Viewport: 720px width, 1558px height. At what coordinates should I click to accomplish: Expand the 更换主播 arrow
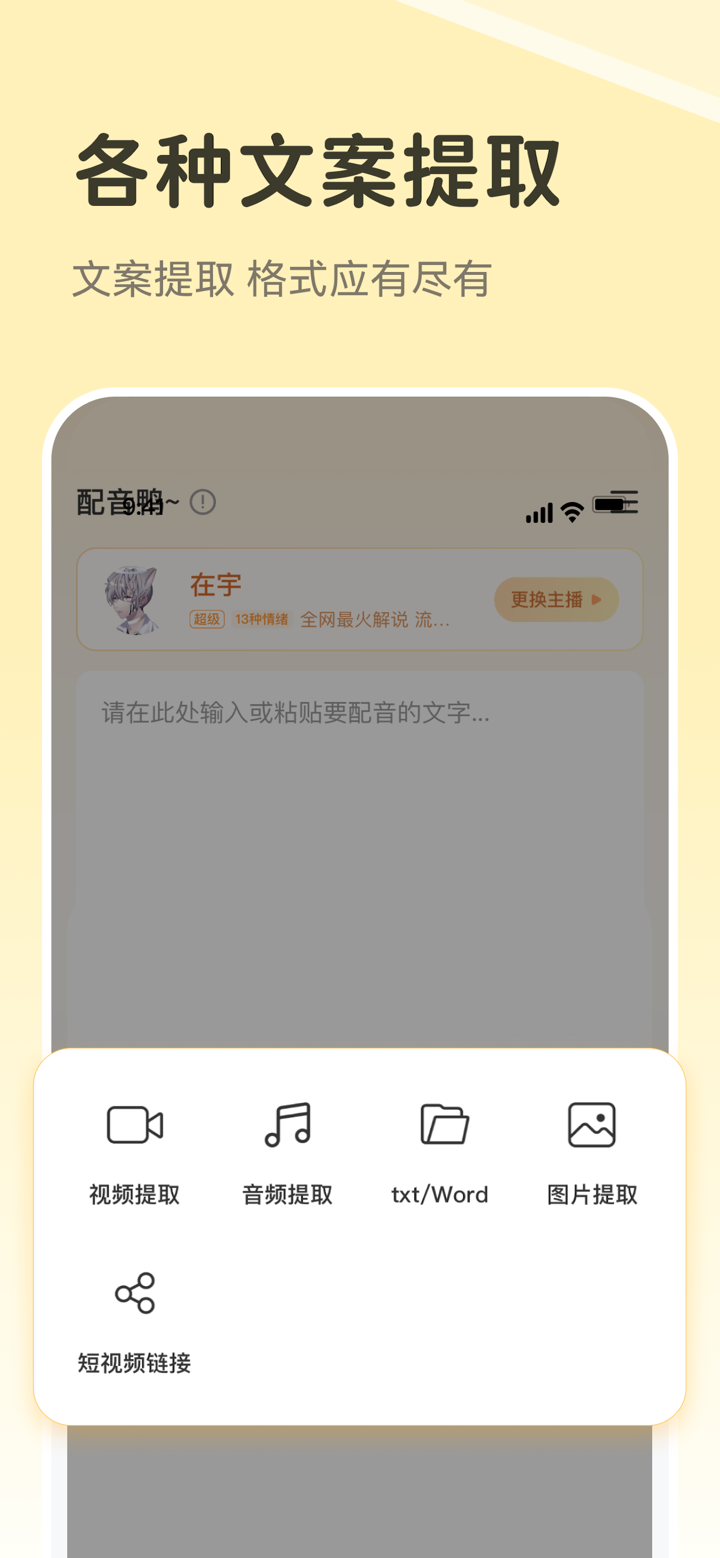click(598, 599)
